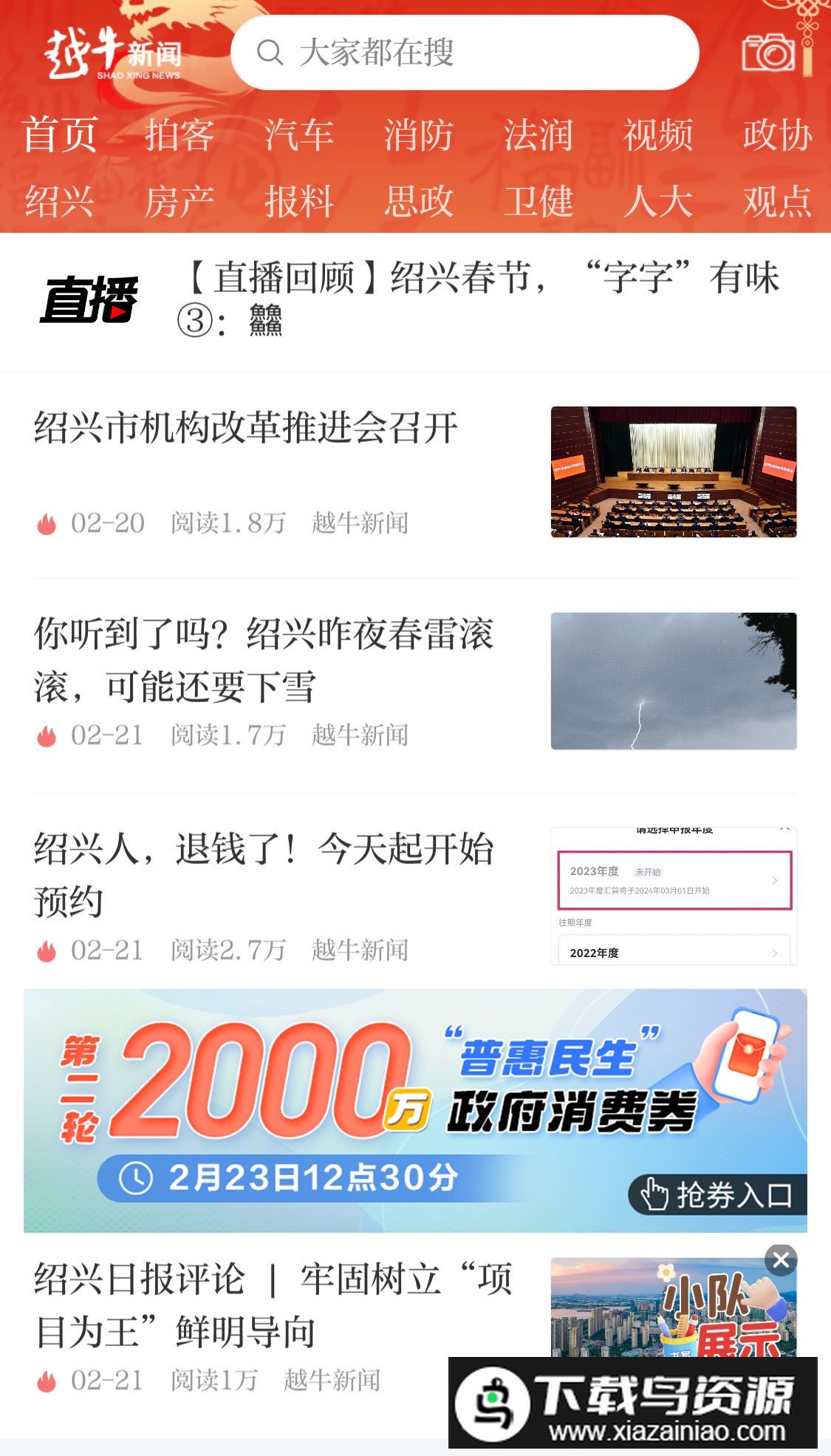Switch to the 卫健 tab
The height and width of the screenshot is (1456, 831).
point(538,201)
